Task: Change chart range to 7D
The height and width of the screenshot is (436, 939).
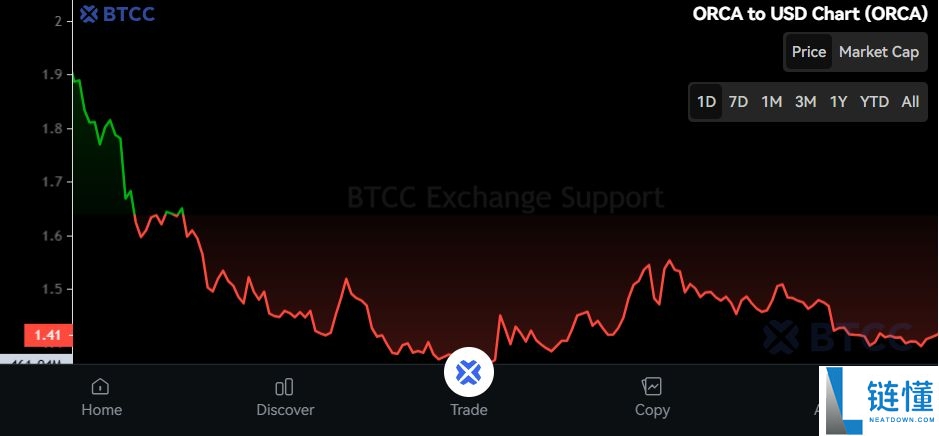Action: [738, 101]
